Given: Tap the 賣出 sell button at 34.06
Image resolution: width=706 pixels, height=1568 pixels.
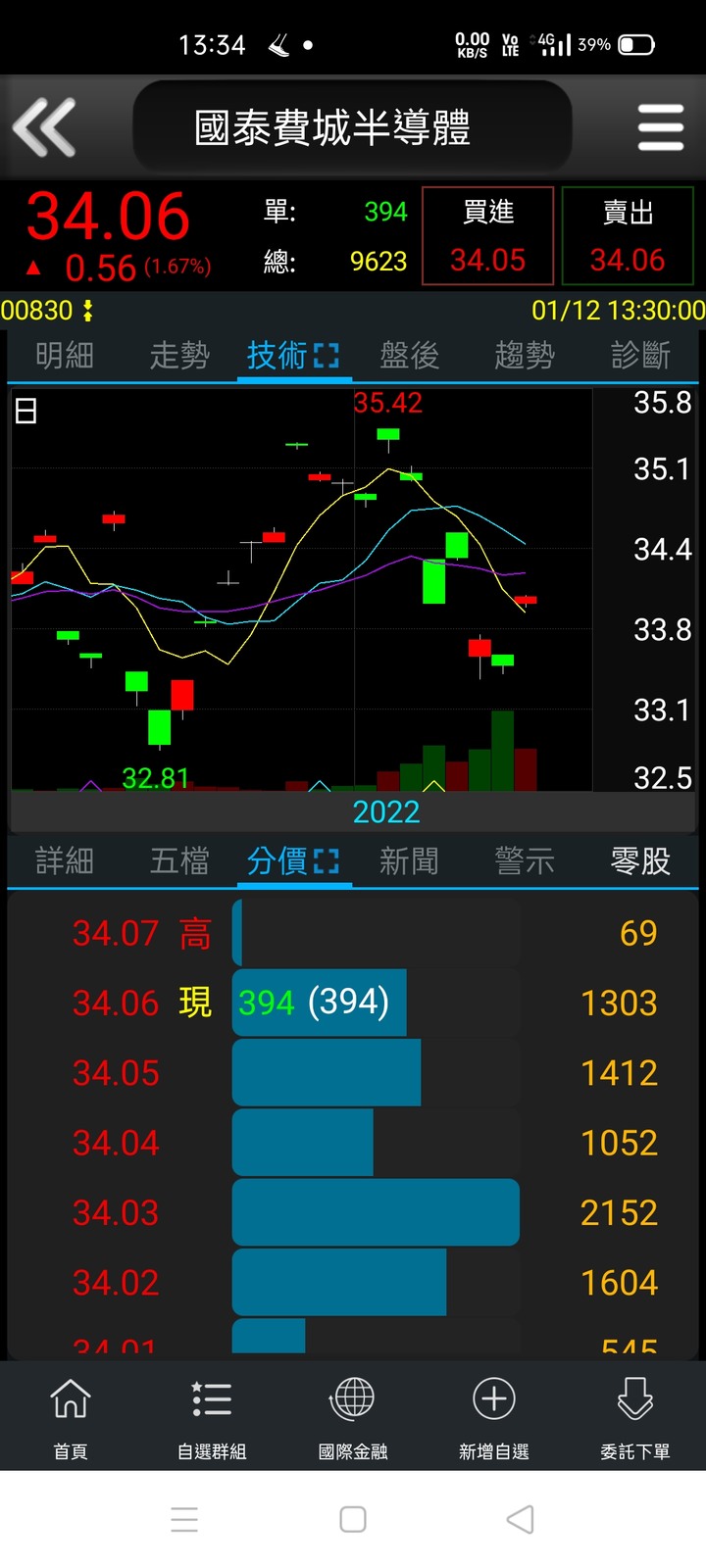Looking at the screenshot, I should 628,236.
